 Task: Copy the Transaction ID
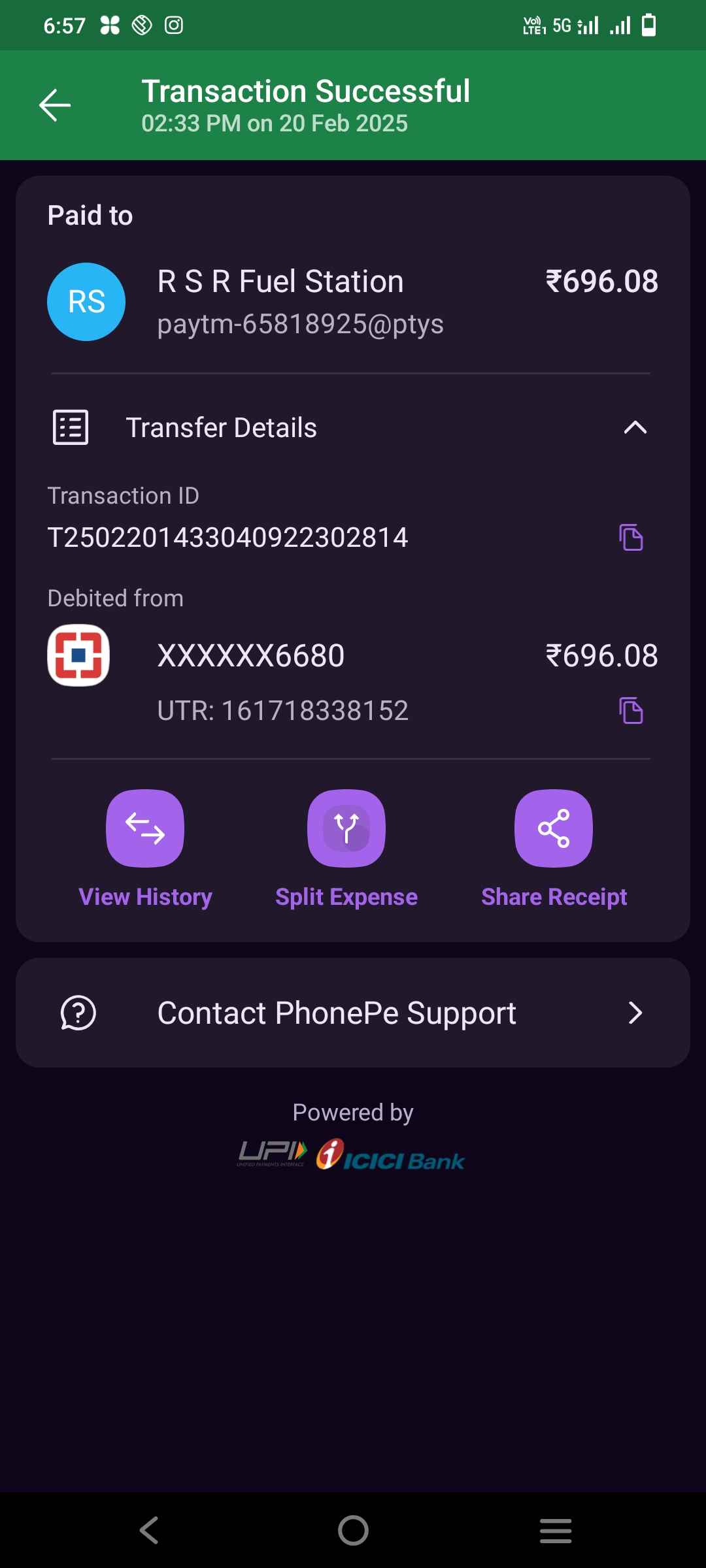(631, 538)
